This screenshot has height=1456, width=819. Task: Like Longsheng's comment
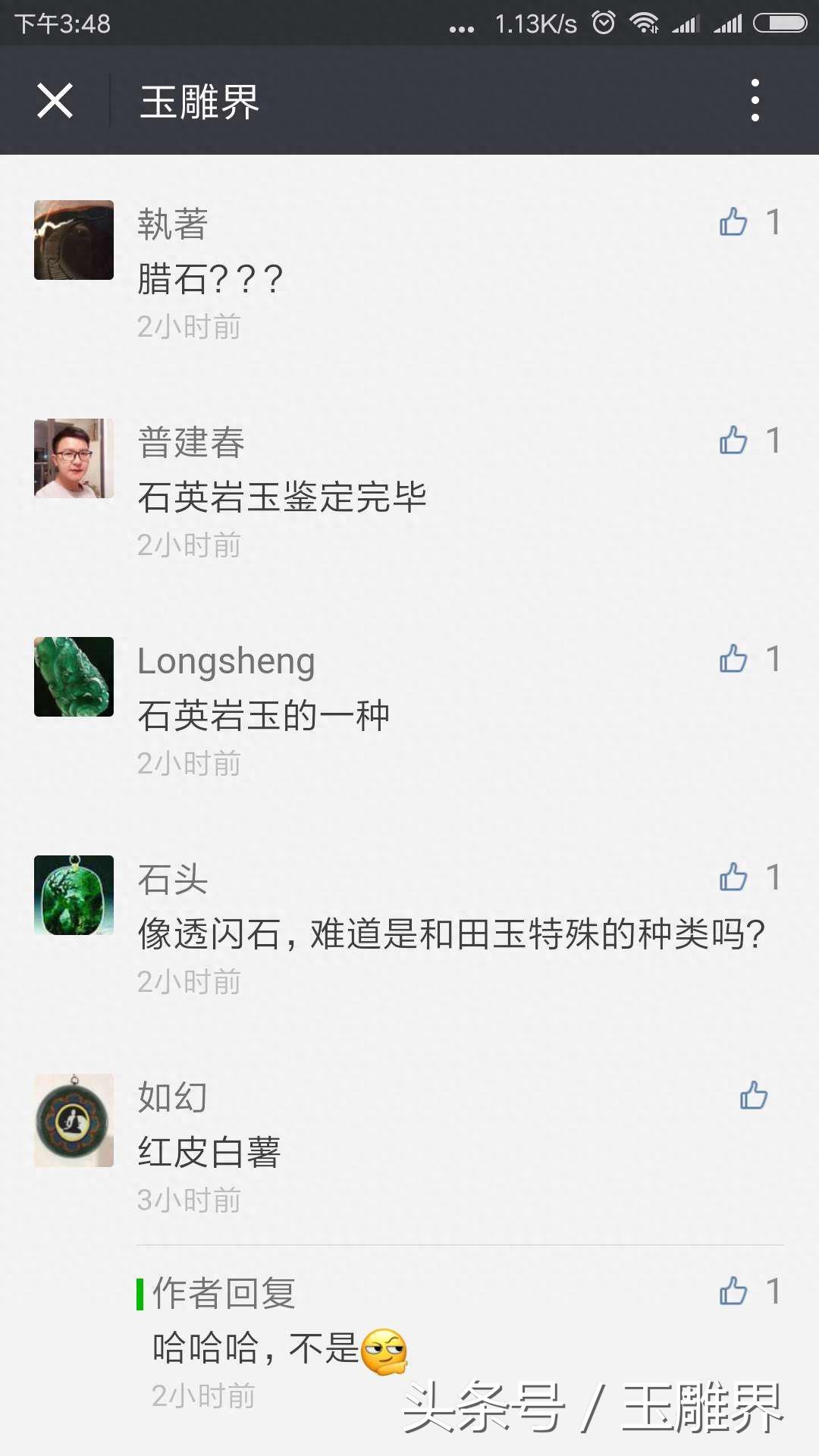(733, 659)
